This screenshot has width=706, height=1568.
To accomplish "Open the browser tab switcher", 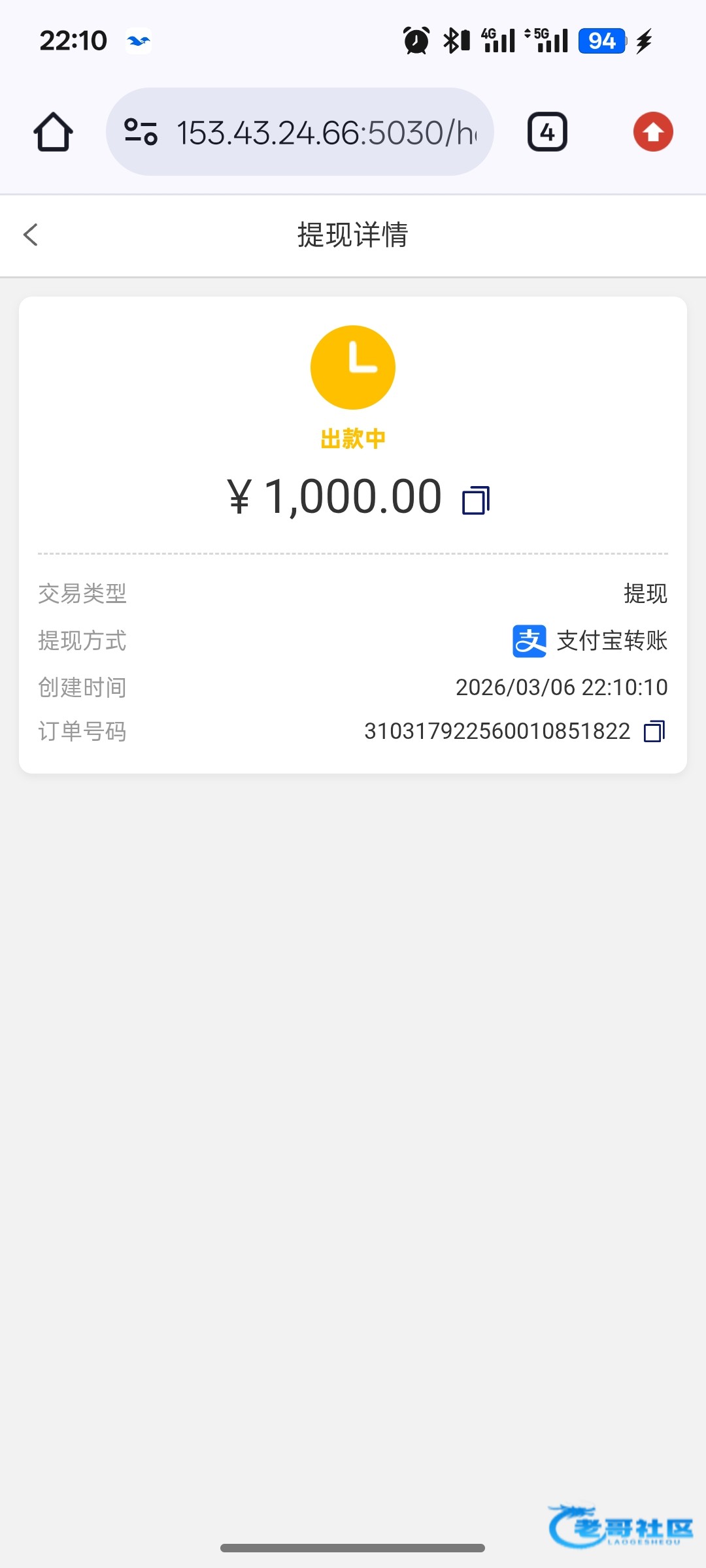I will (547, 132).
